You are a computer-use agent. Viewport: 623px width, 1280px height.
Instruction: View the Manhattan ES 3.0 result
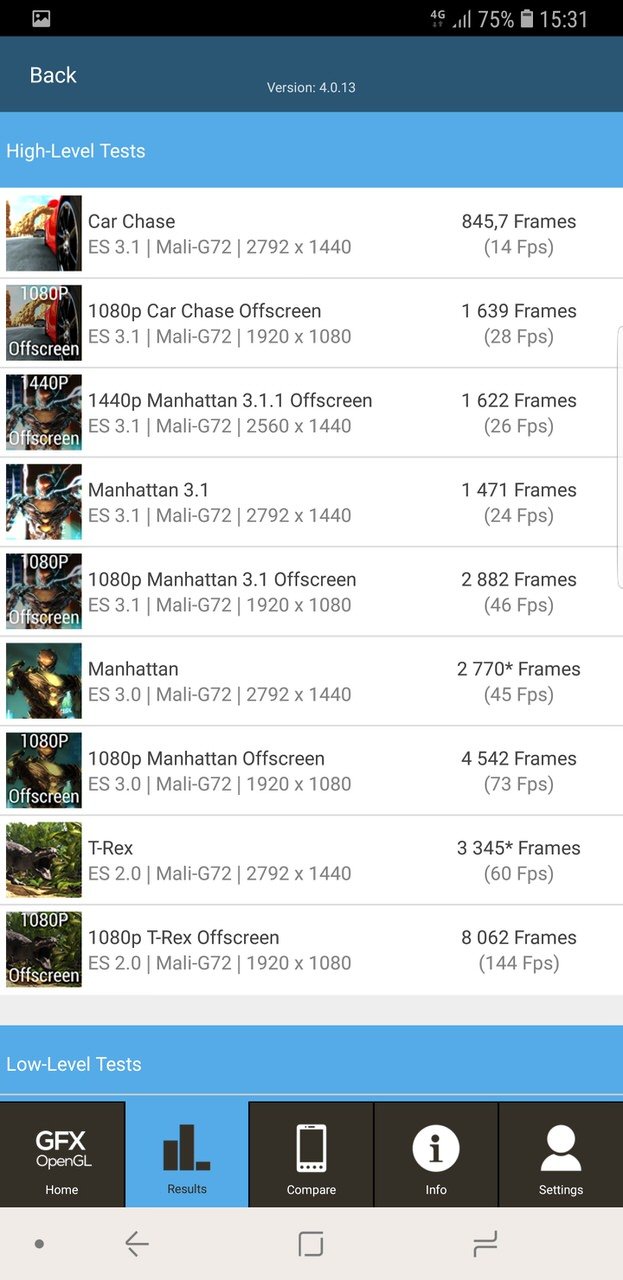[310, 681]
